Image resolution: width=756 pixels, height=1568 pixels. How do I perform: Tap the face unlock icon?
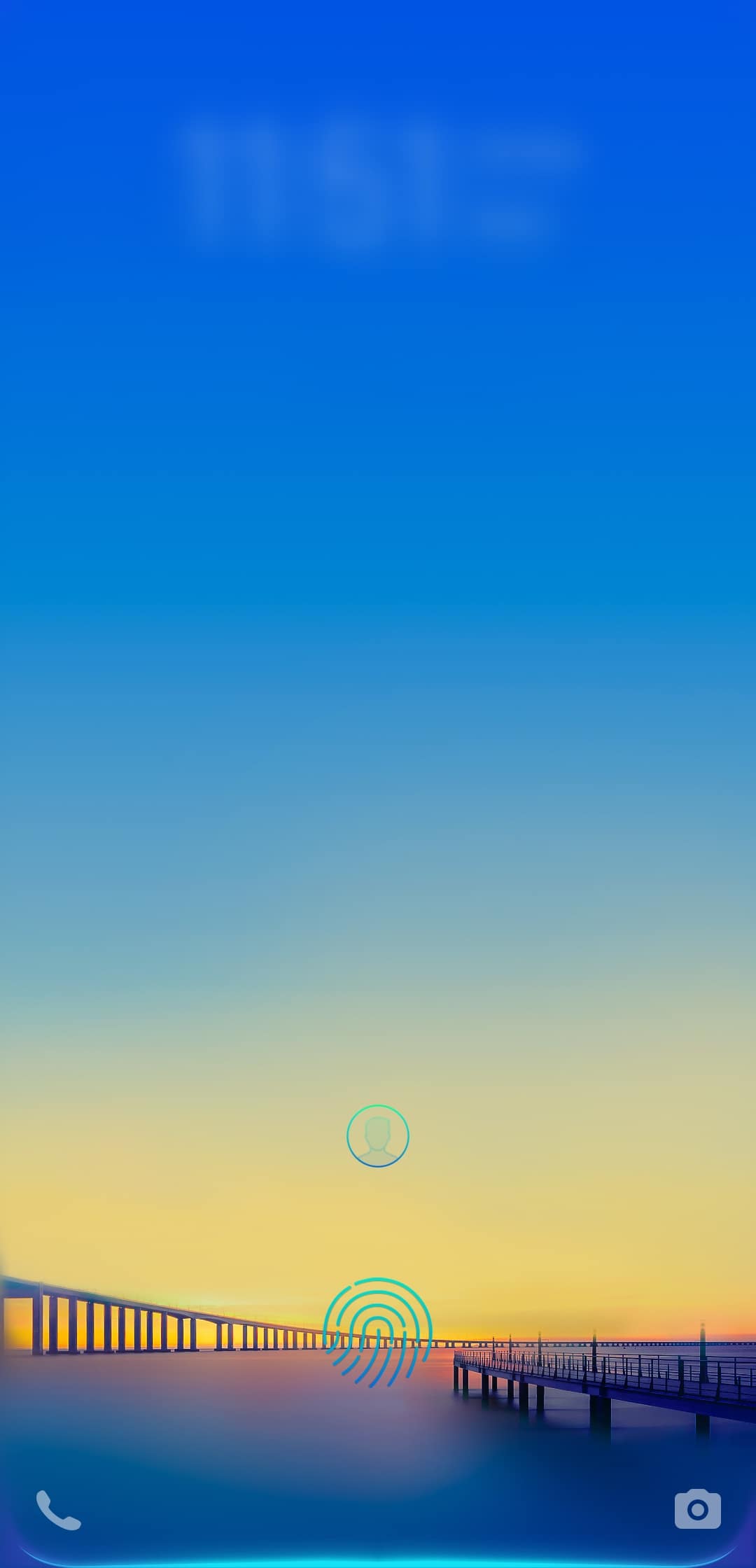coord(378,1135)
